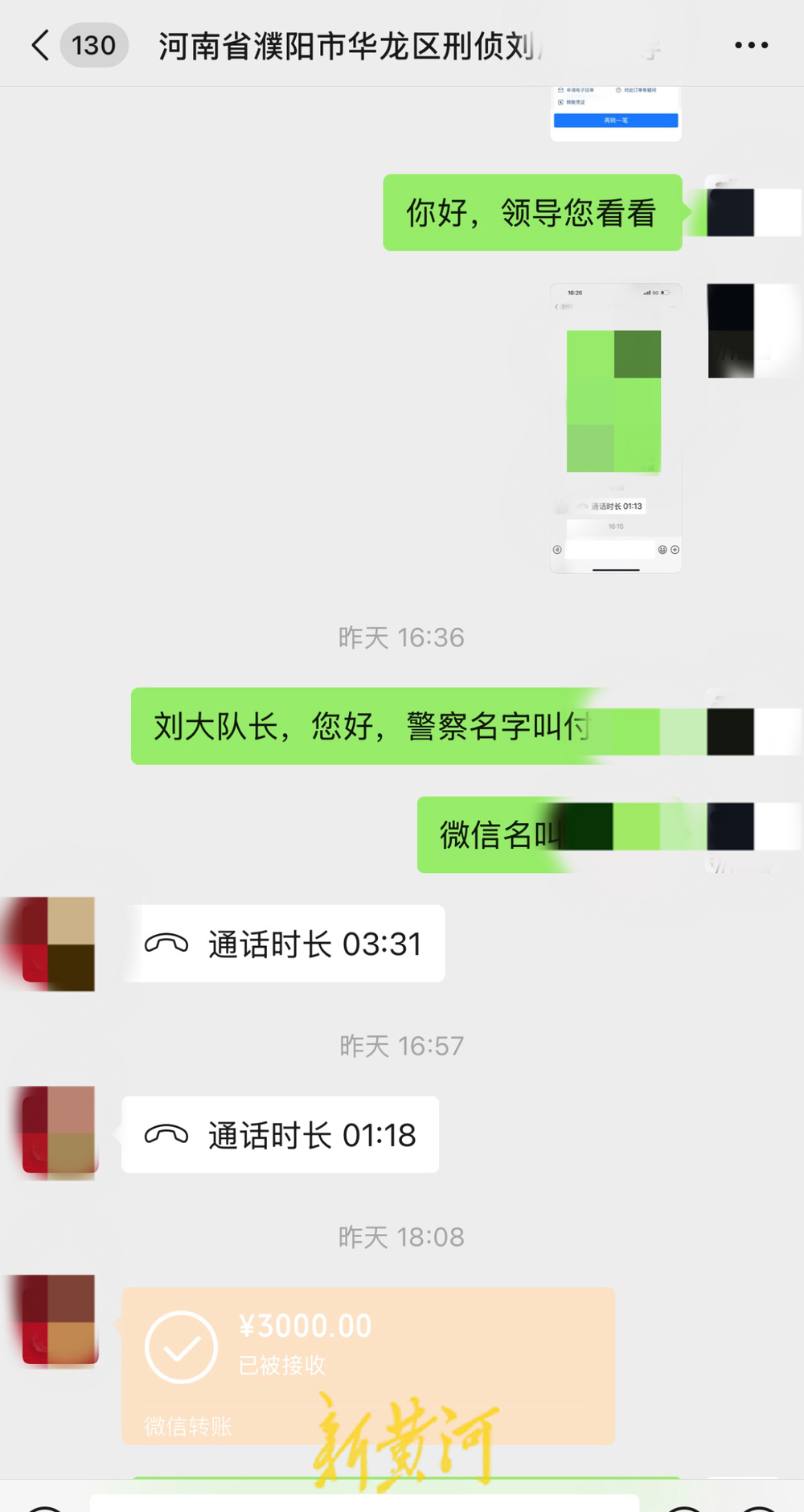Tap the 通话时长 01:18 call record

coord(280,1134)
